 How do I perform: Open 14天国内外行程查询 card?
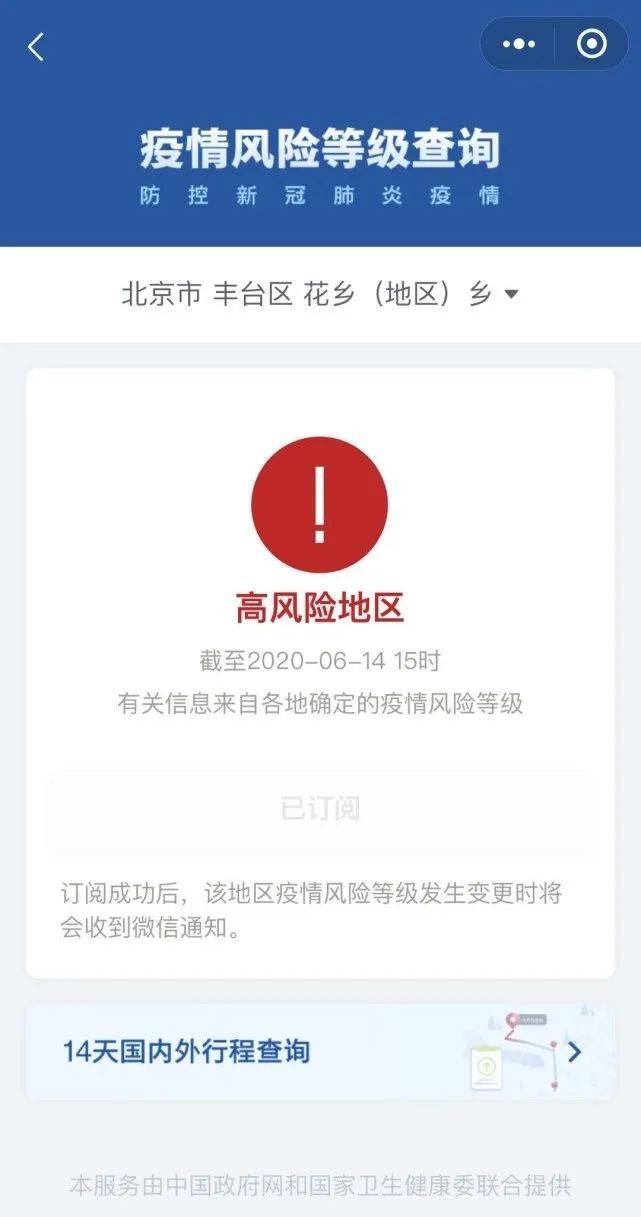(320, 1051)
